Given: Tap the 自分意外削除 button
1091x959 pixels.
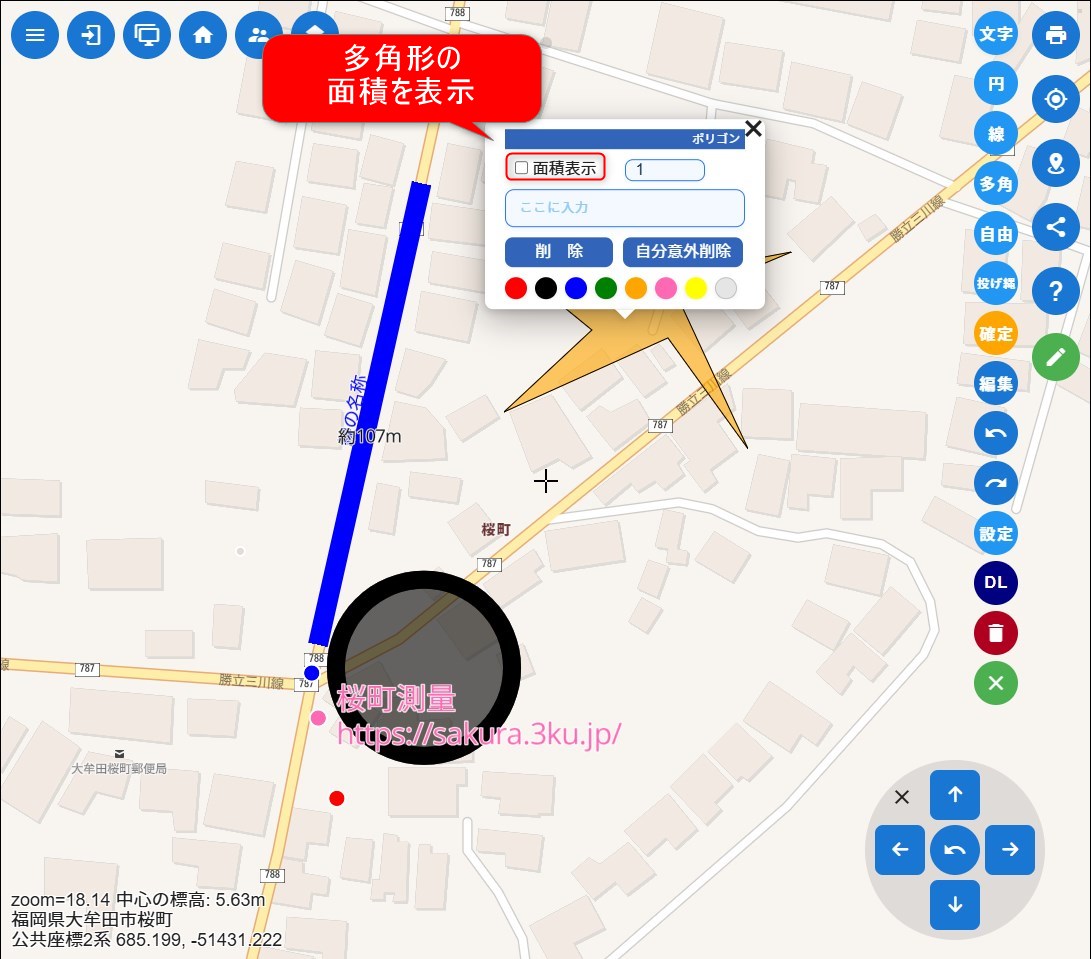Looking at the screenshot, I should 683,251.
